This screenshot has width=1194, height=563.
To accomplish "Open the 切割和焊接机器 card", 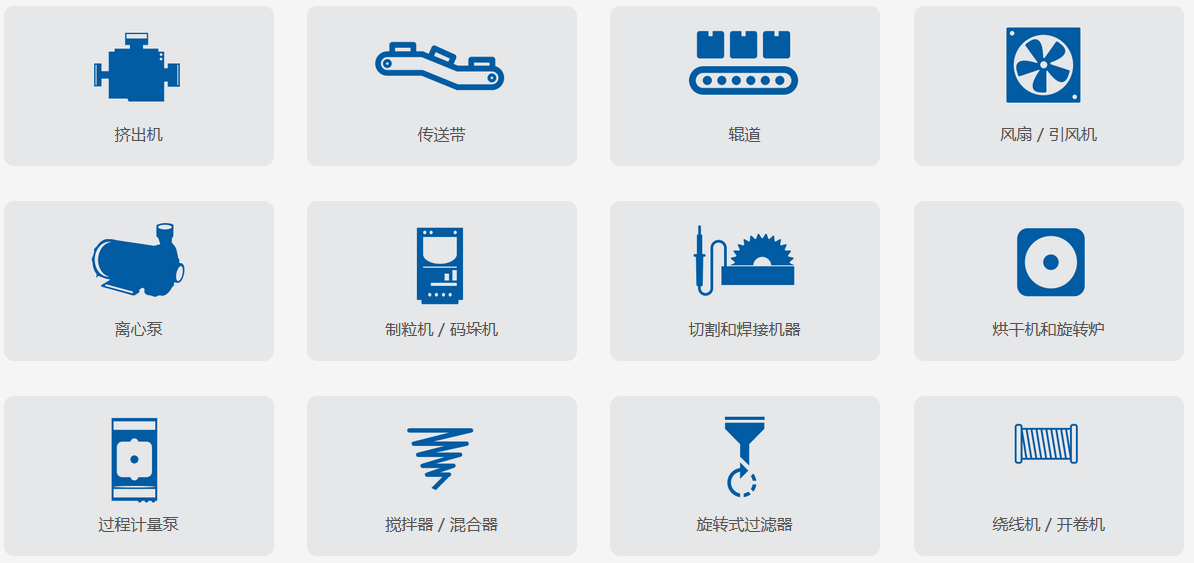I will point(745,281).
